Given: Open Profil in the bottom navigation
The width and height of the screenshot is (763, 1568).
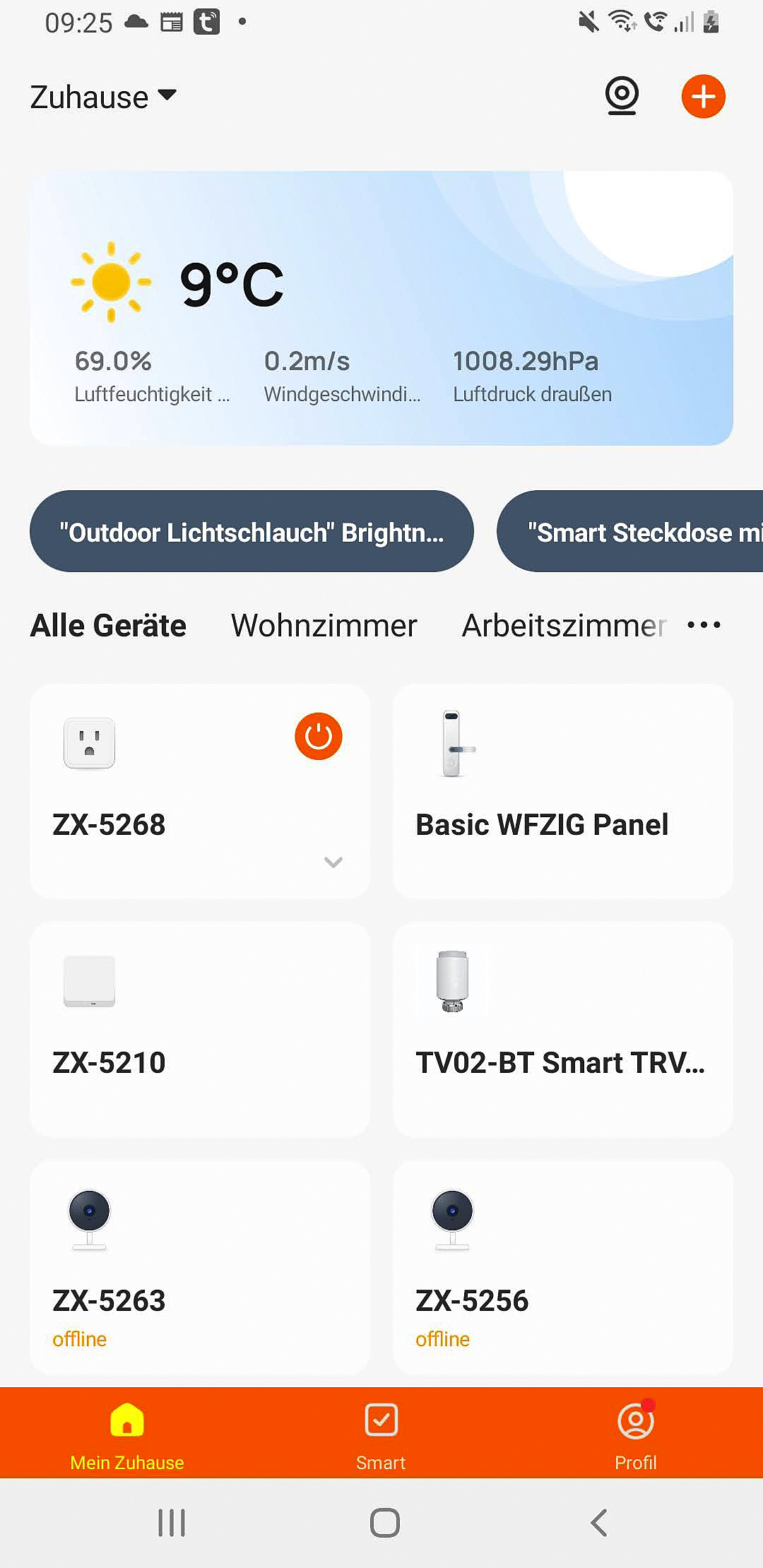Looking at the screenshot, I should tap(634, 1434).
